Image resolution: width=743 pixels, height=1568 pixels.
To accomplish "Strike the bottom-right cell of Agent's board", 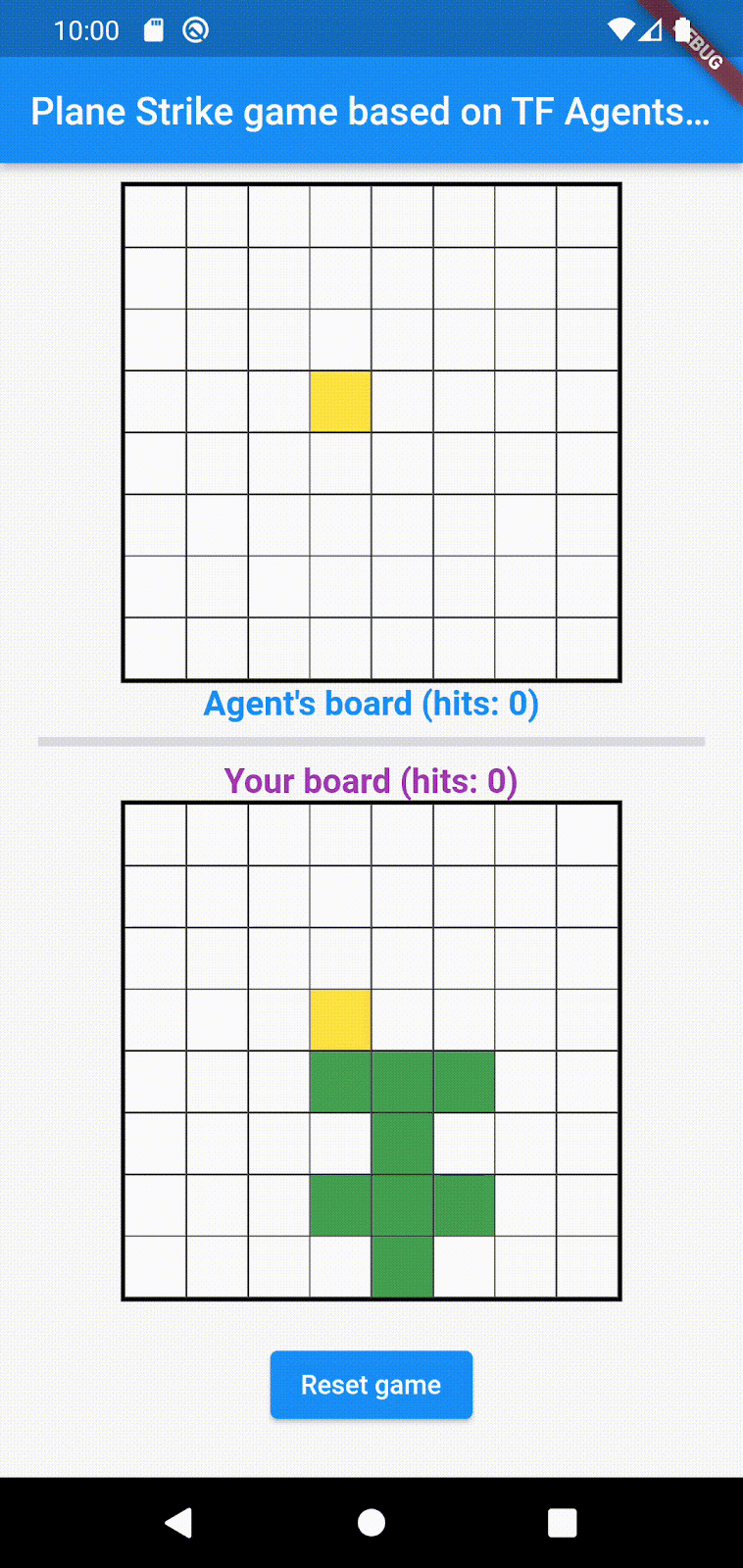I will point(587,647).
